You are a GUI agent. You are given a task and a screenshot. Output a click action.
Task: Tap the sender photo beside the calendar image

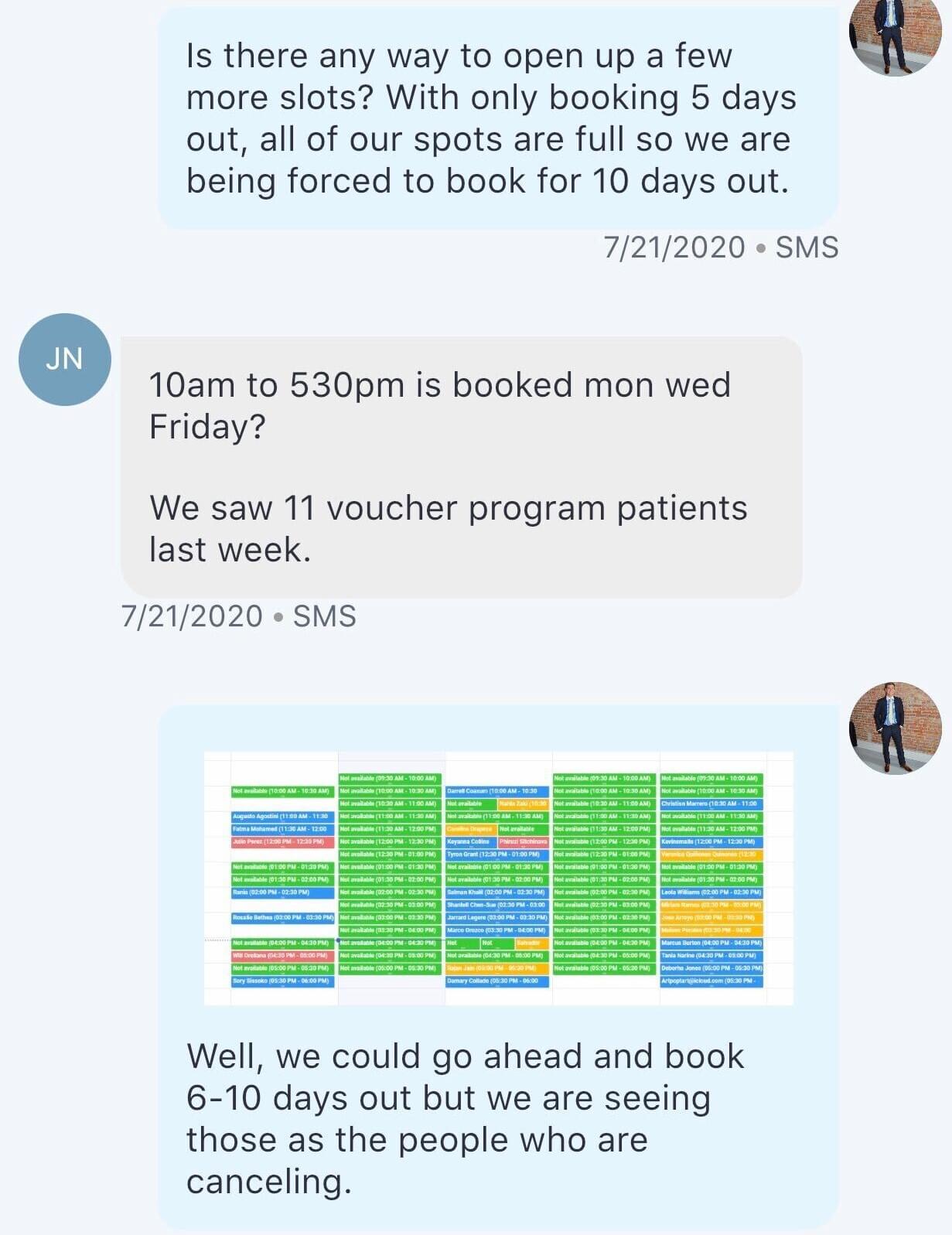pos(895,728)
